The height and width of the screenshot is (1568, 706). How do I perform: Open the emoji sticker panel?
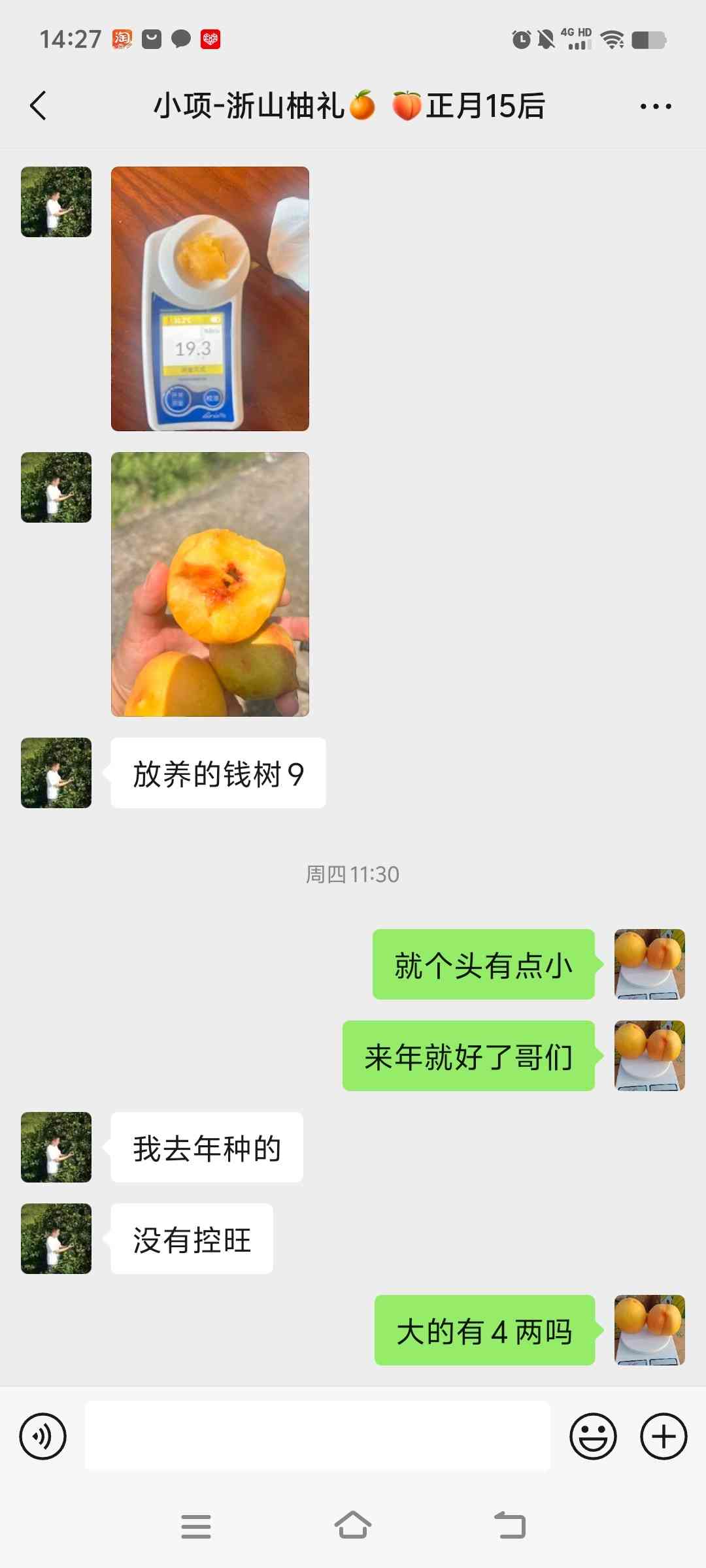[x=593, y=1436]
